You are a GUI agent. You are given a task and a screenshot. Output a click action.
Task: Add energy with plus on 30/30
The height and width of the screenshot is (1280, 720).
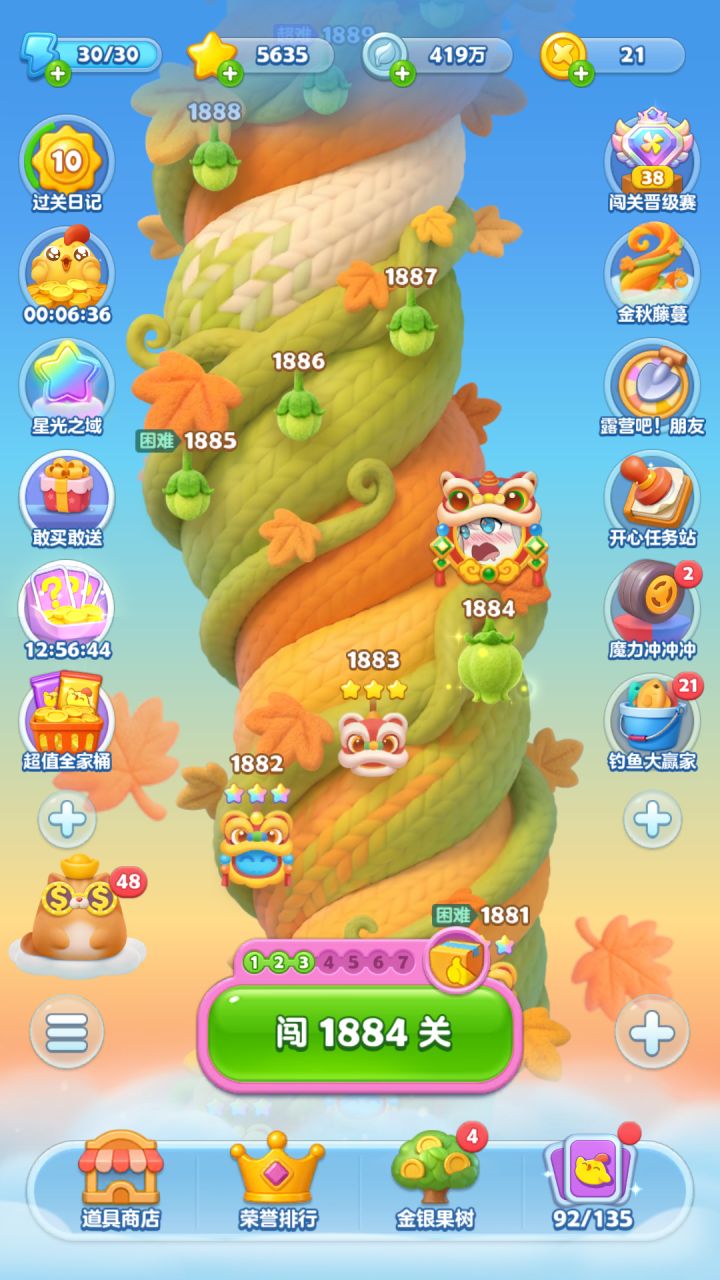57,73
